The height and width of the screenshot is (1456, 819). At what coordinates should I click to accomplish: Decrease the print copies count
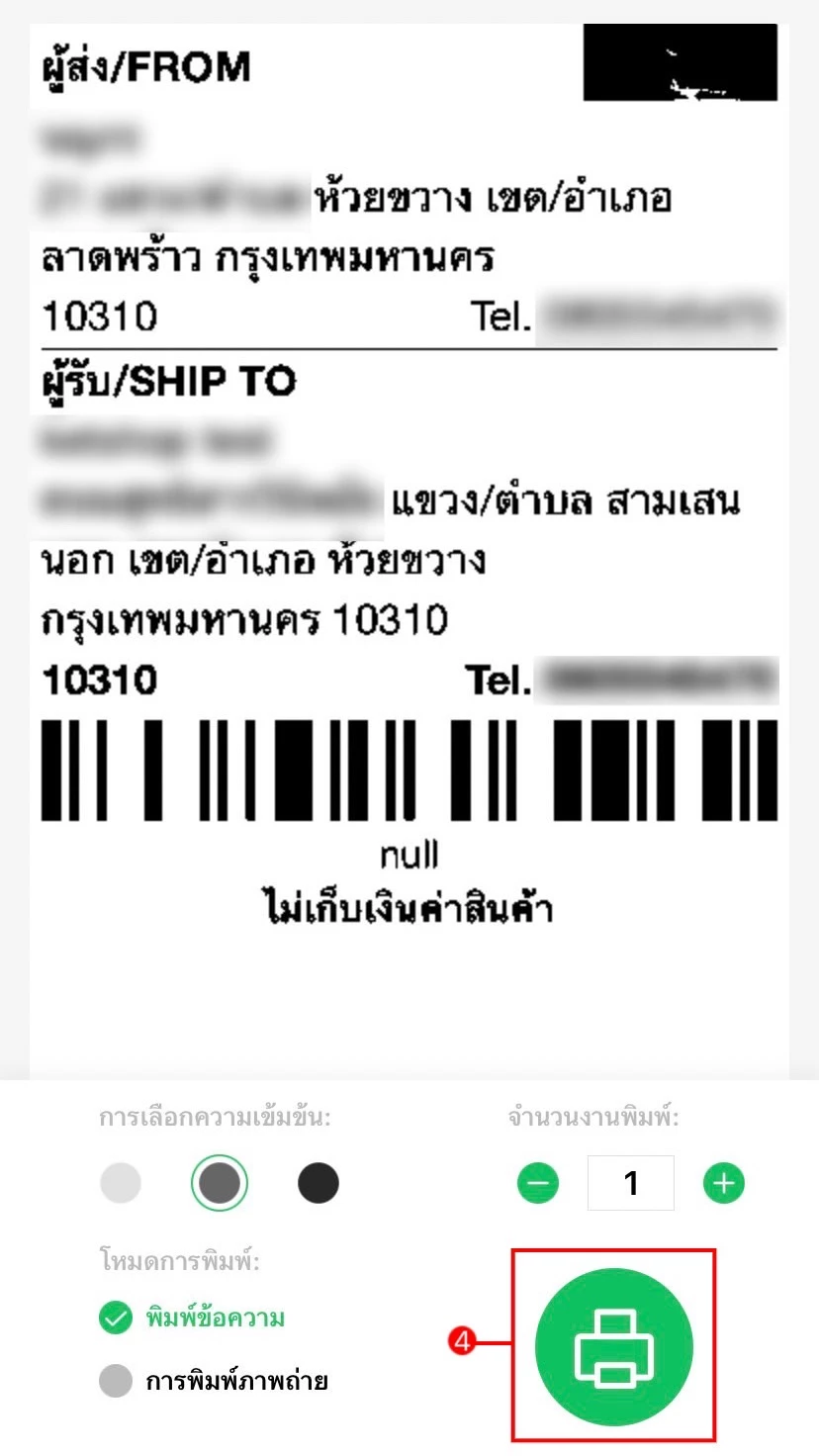click(x=538, y=1183)
